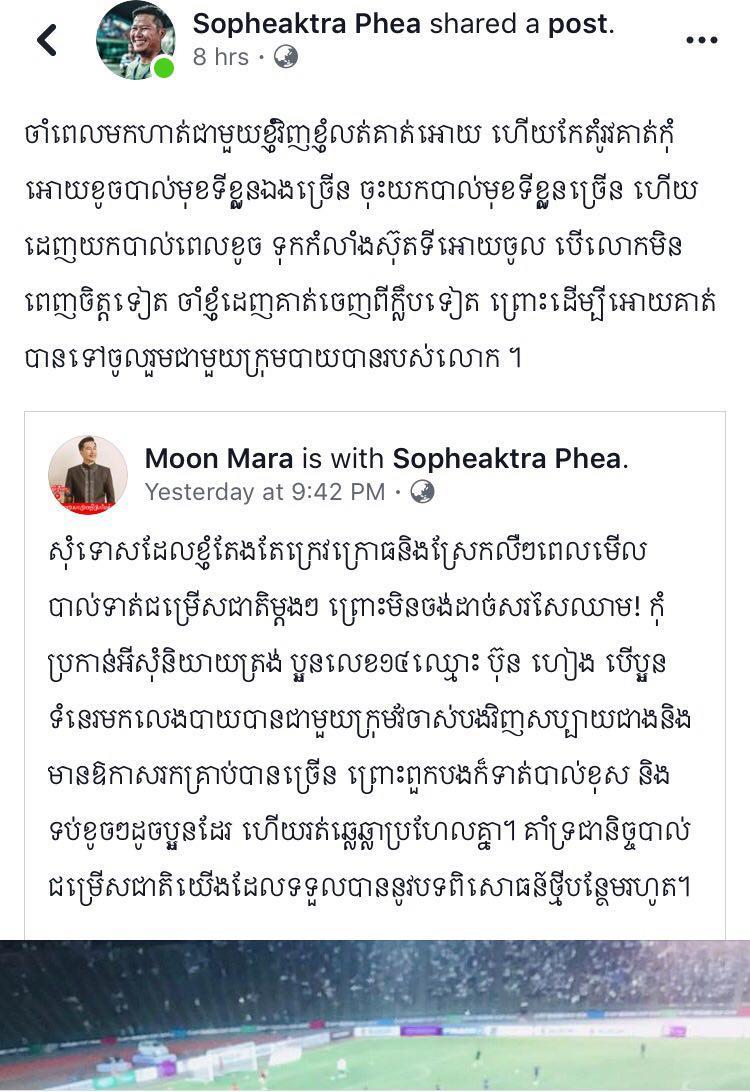Open Sopheaktra Phea's name in the header
750x1092 pixels.
(305, 23)
